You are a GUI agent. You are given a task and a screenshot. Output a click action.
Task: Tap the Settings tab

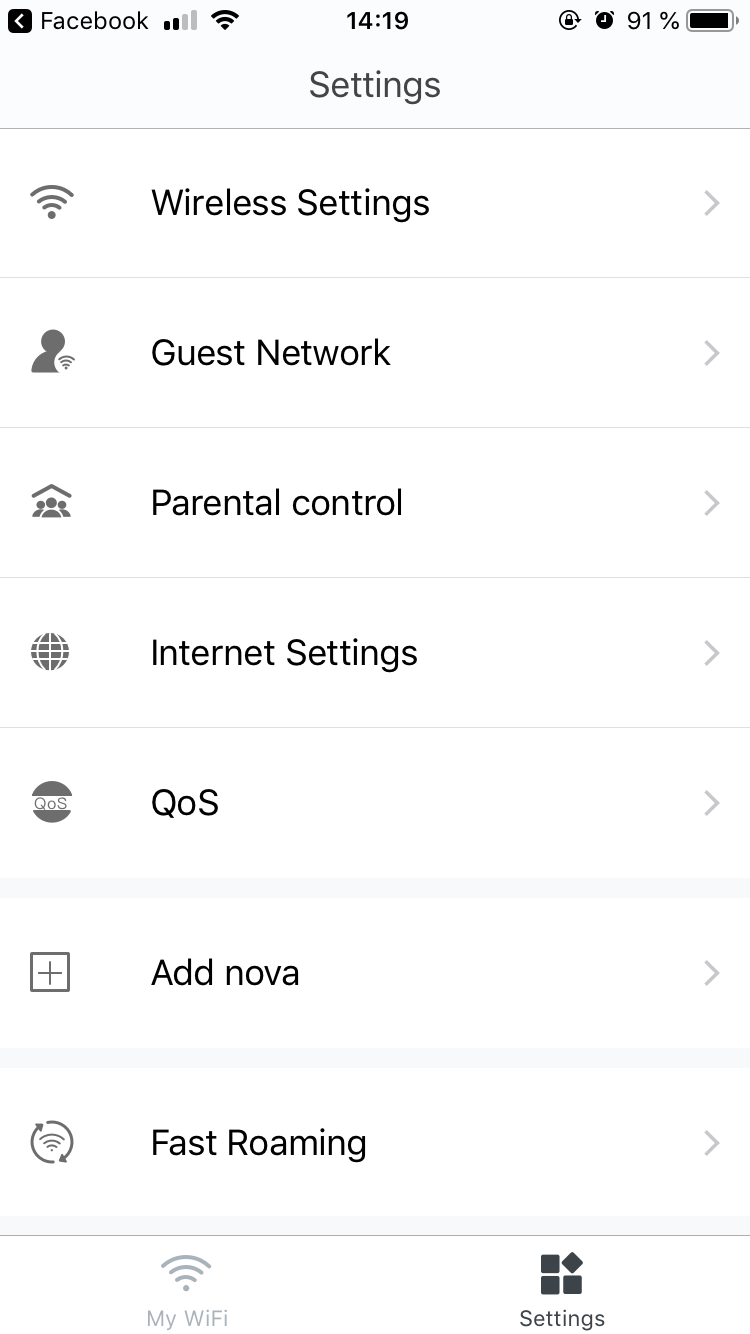point(562,1290)
